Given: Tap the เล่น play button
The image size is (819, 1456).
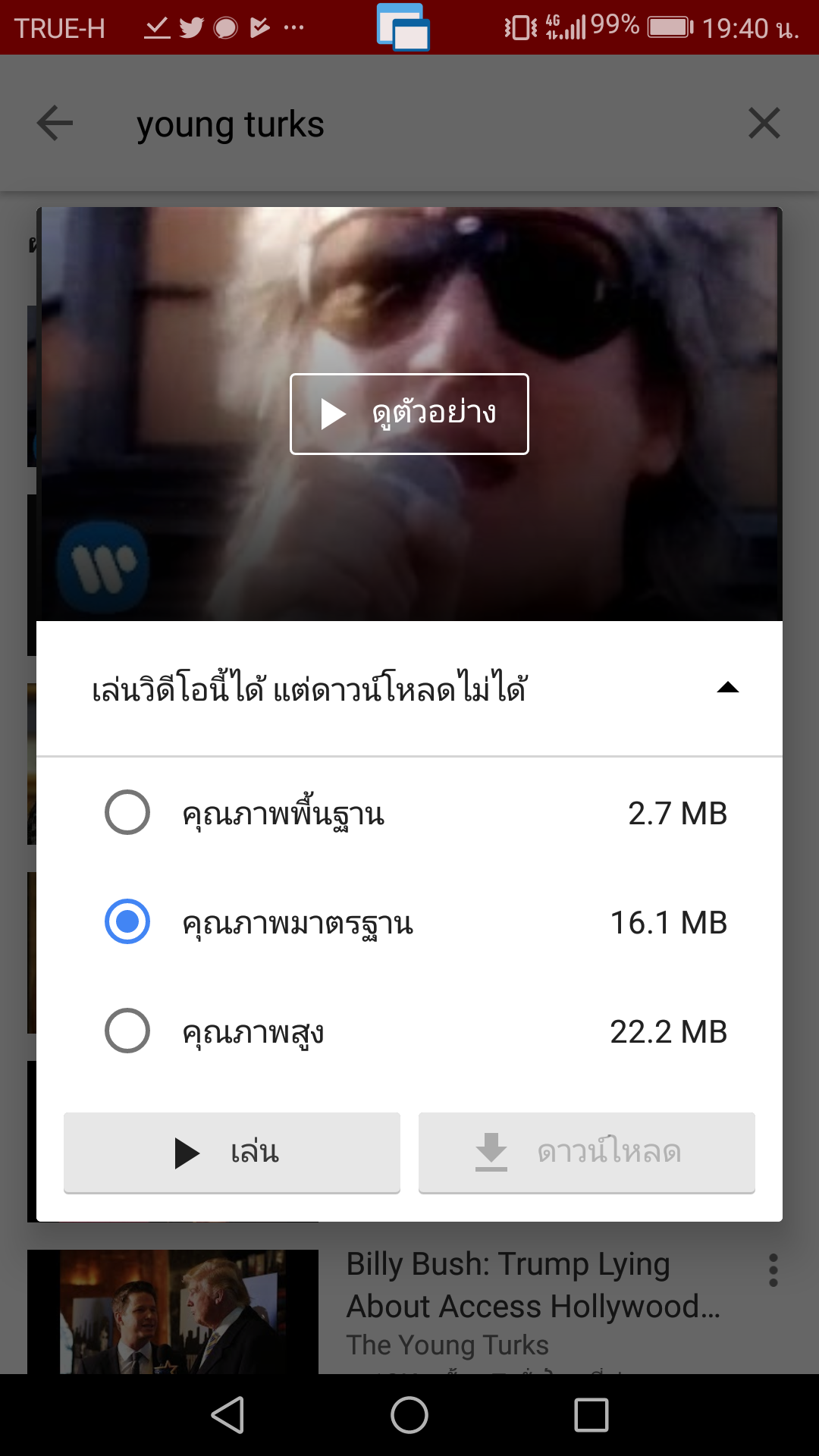Looking at the screenshot, I should pos(231,1152).
